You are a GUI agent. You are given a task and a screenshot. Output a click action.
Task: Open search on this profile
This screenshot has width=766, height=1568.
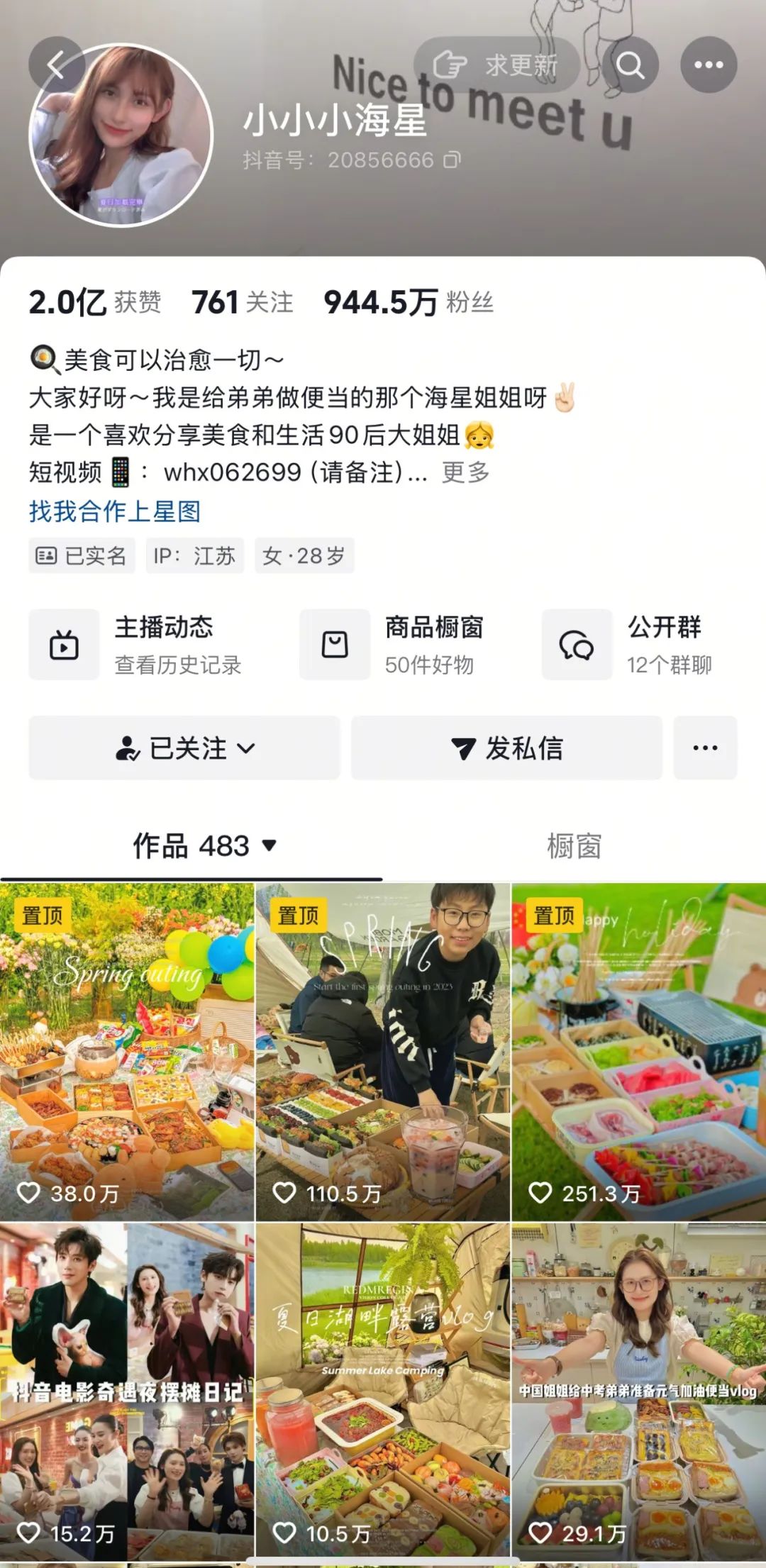pos(630,65)
